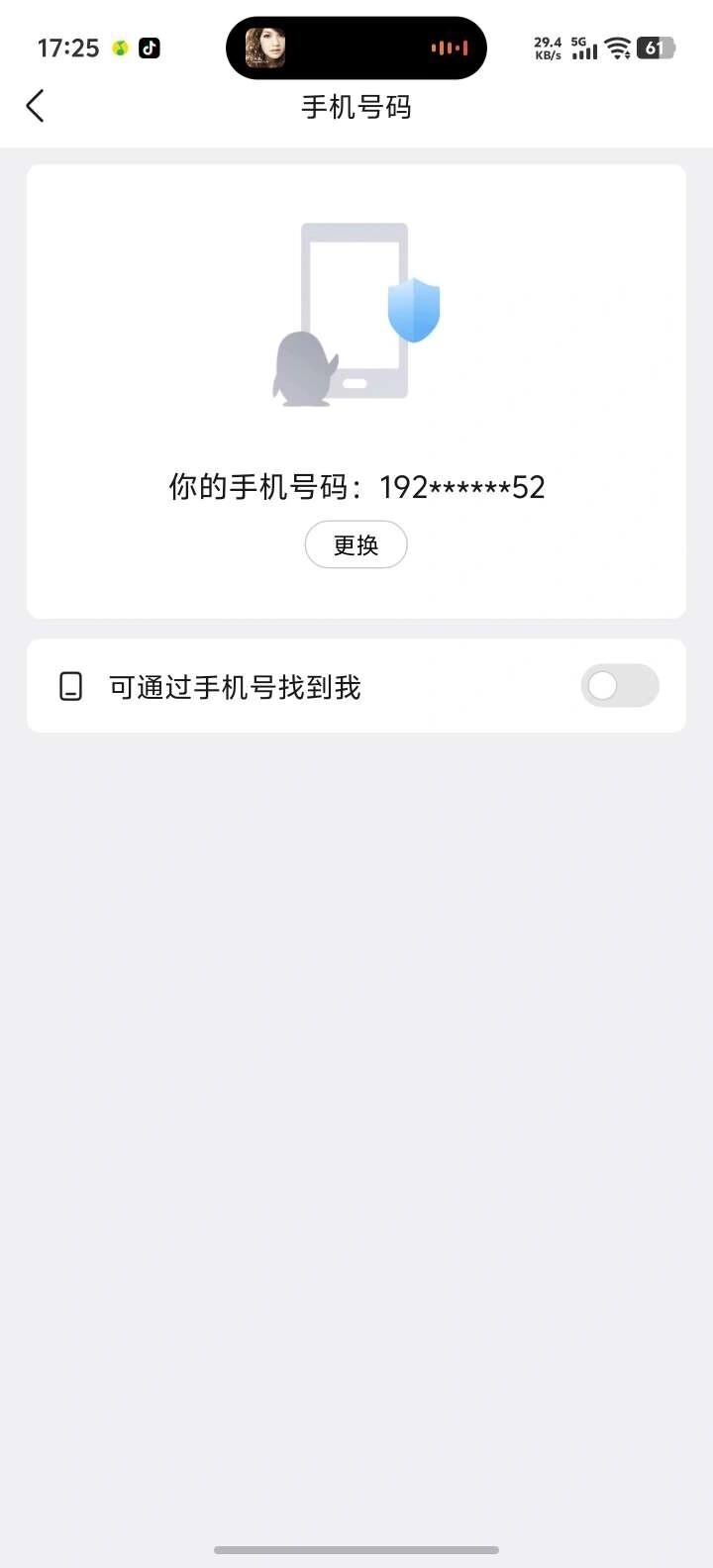Tap the recording indicator in the notch pill

click(x=448, y=47)
